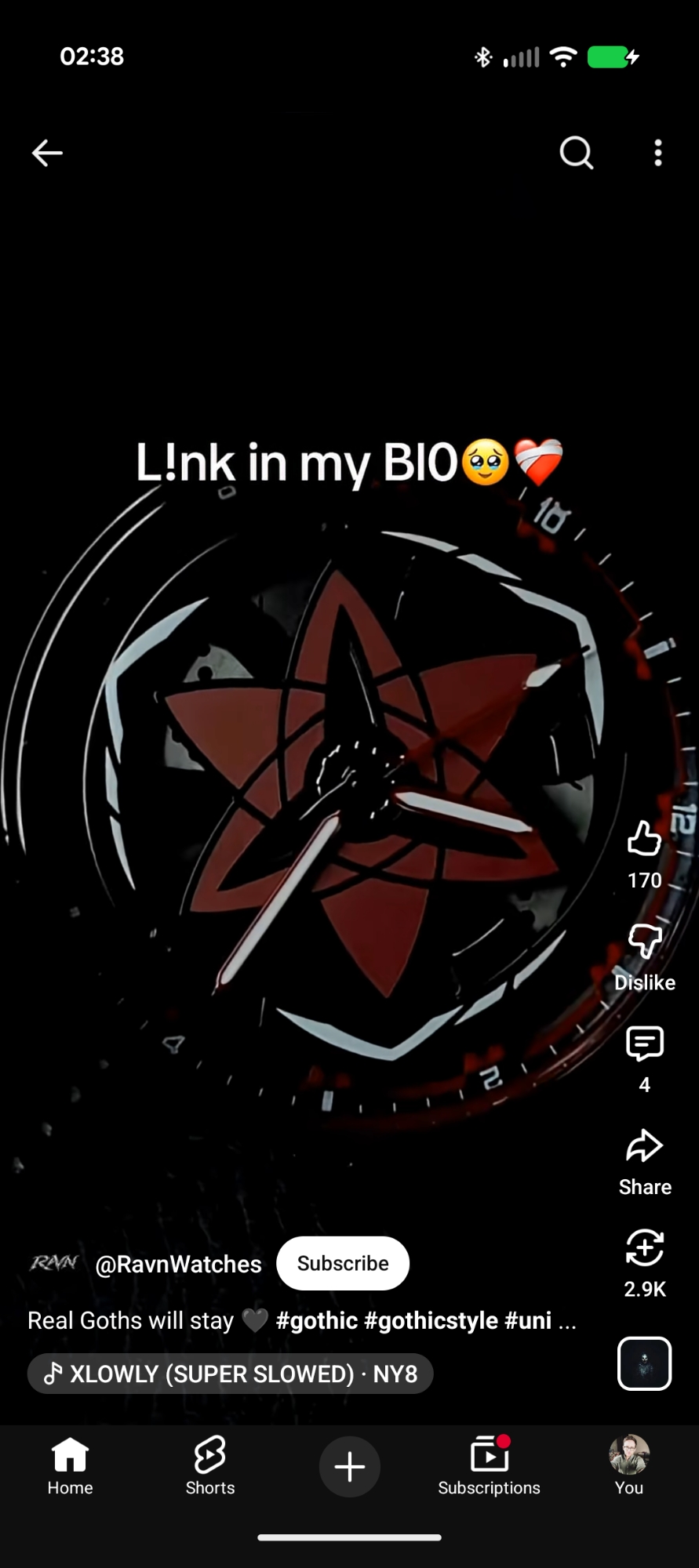The height and width of the screenshot is (1568, 699).
Task: Switch to the Subscriptions tab
Action: tap(489, 1466)
